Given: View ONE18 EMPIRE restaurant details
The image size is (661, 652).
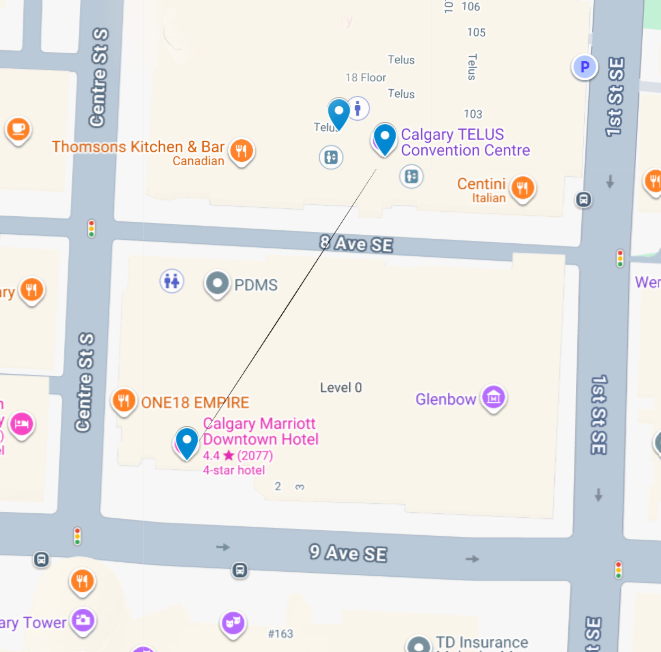Looking at the screenshot, I should click(x=124, y=401).
